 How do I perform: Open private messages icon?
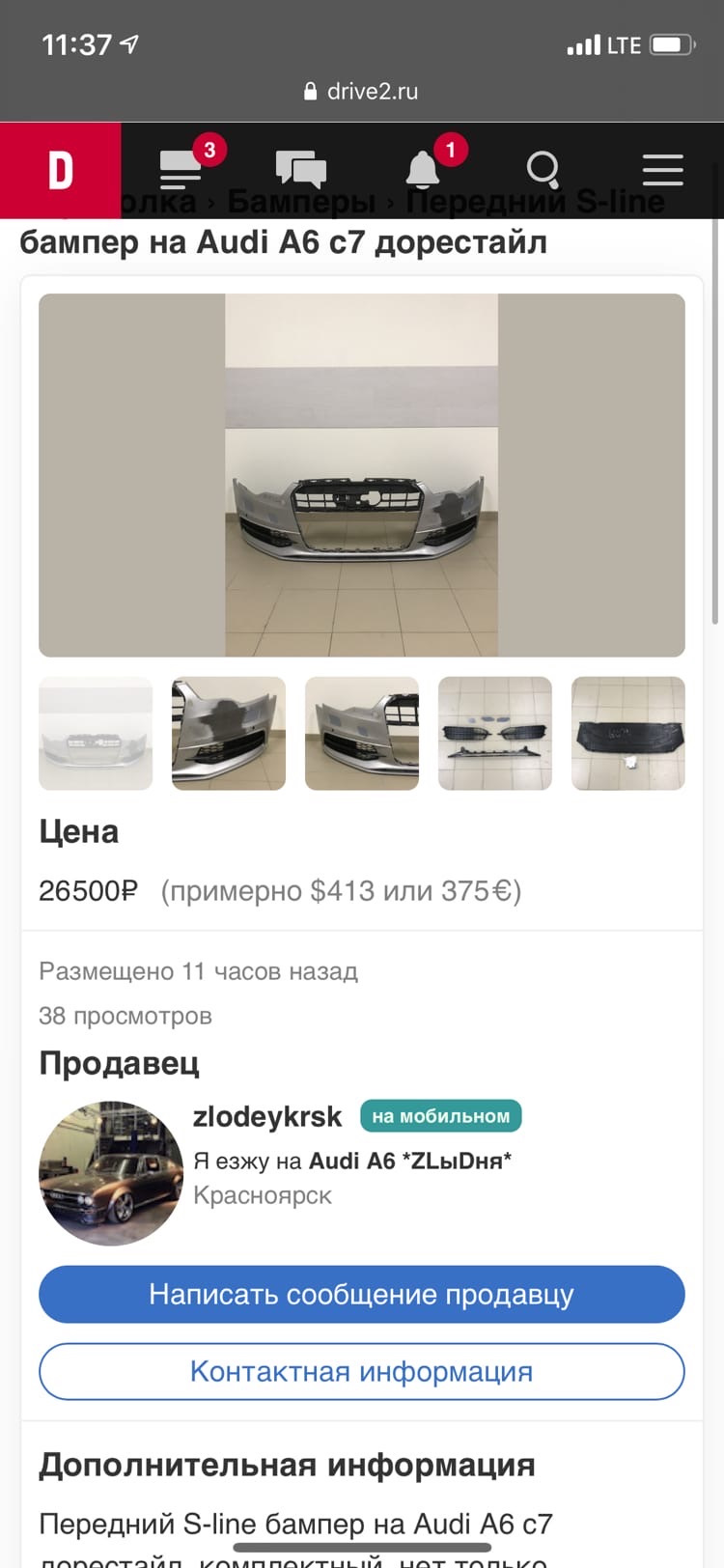coord(300,170)
